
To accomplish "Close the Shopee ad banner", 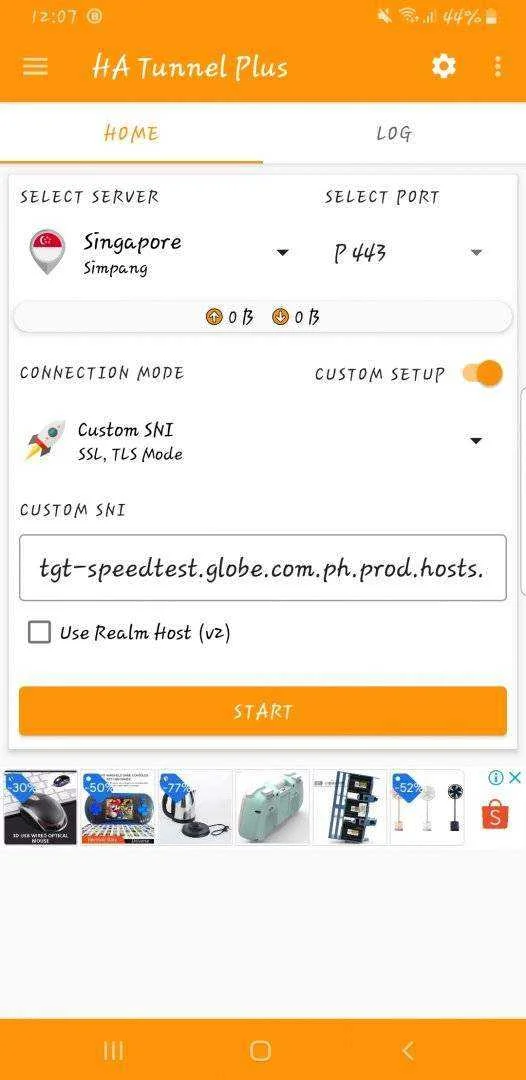I will pyautogui.click(x=514, y=778).
